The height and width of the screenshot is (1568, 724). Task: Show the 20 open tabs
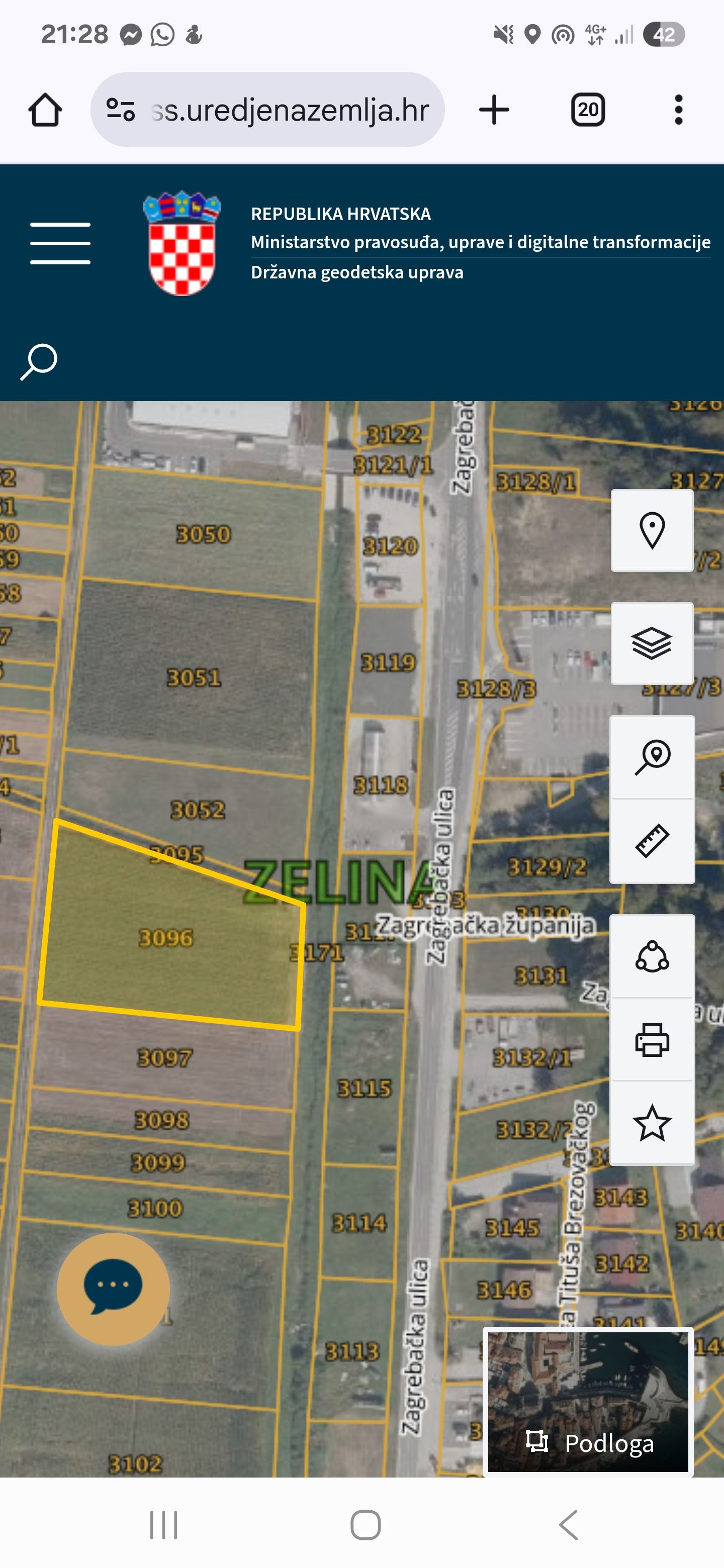[x=588, y=110]
